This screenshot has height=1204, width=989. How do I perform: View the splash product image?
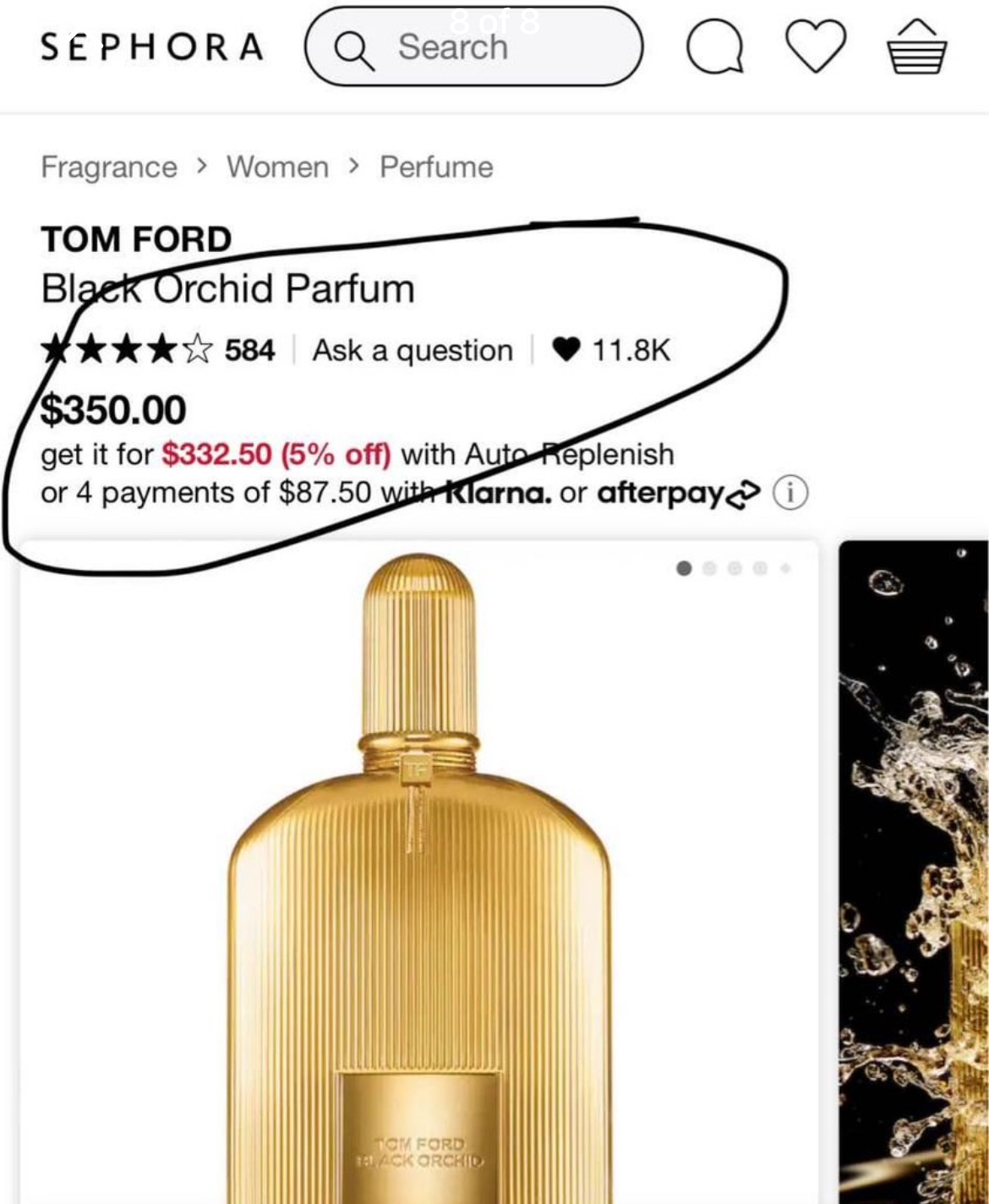coord(913,871)
